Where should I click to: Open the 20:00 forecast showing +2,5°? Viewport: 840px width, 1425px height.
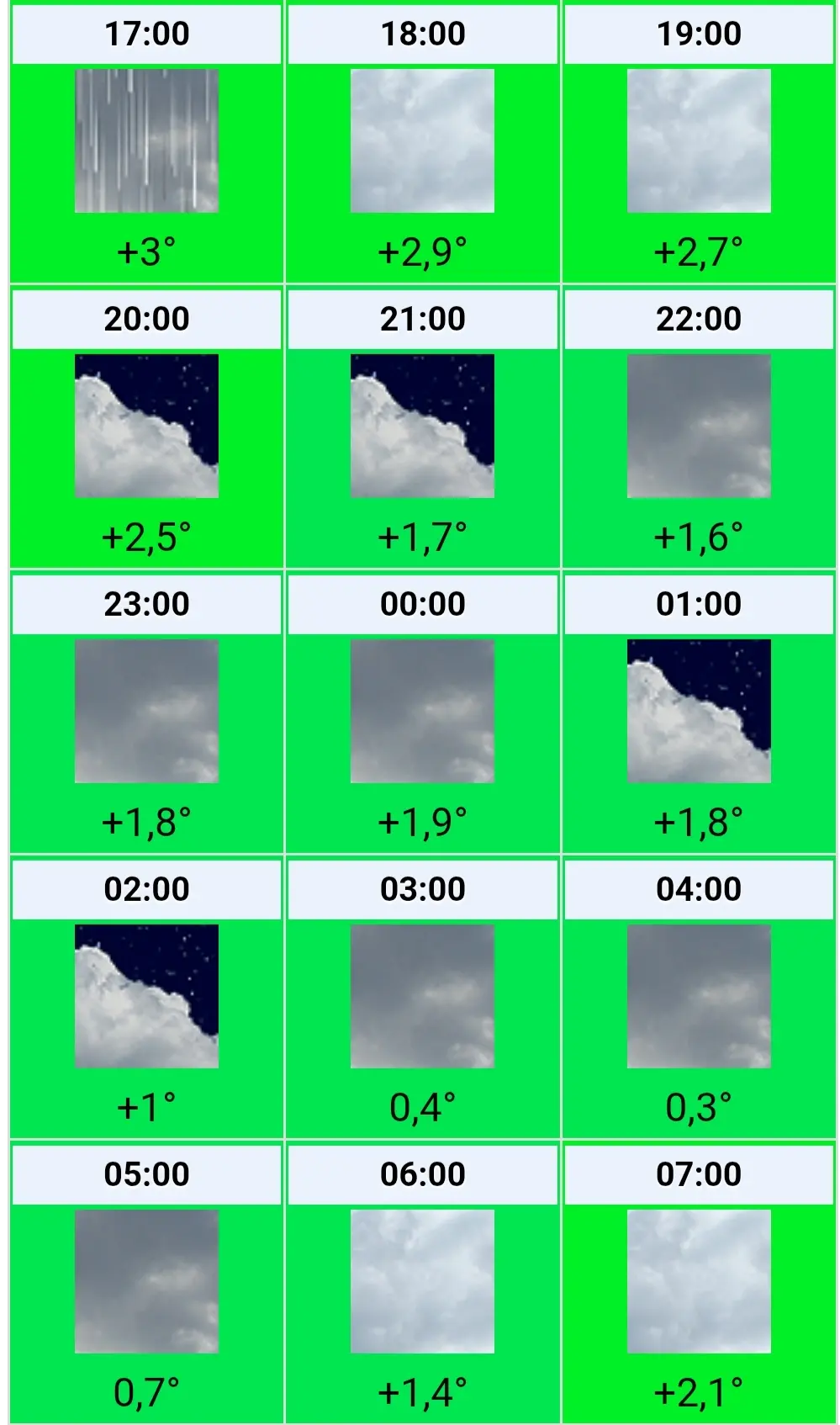tap(146, 428)
